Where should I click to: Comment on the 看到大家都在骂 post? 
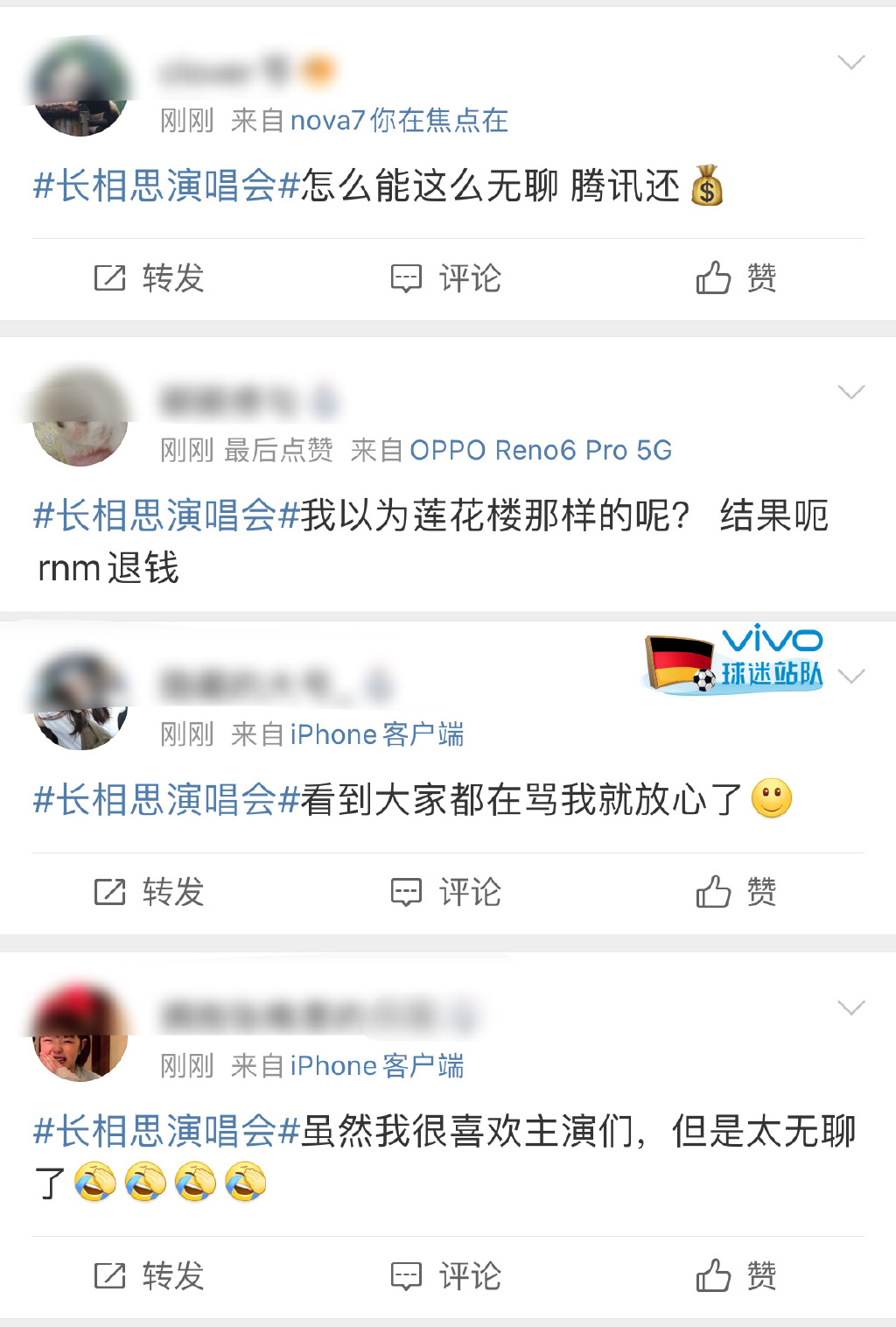(x=445, y=892)
